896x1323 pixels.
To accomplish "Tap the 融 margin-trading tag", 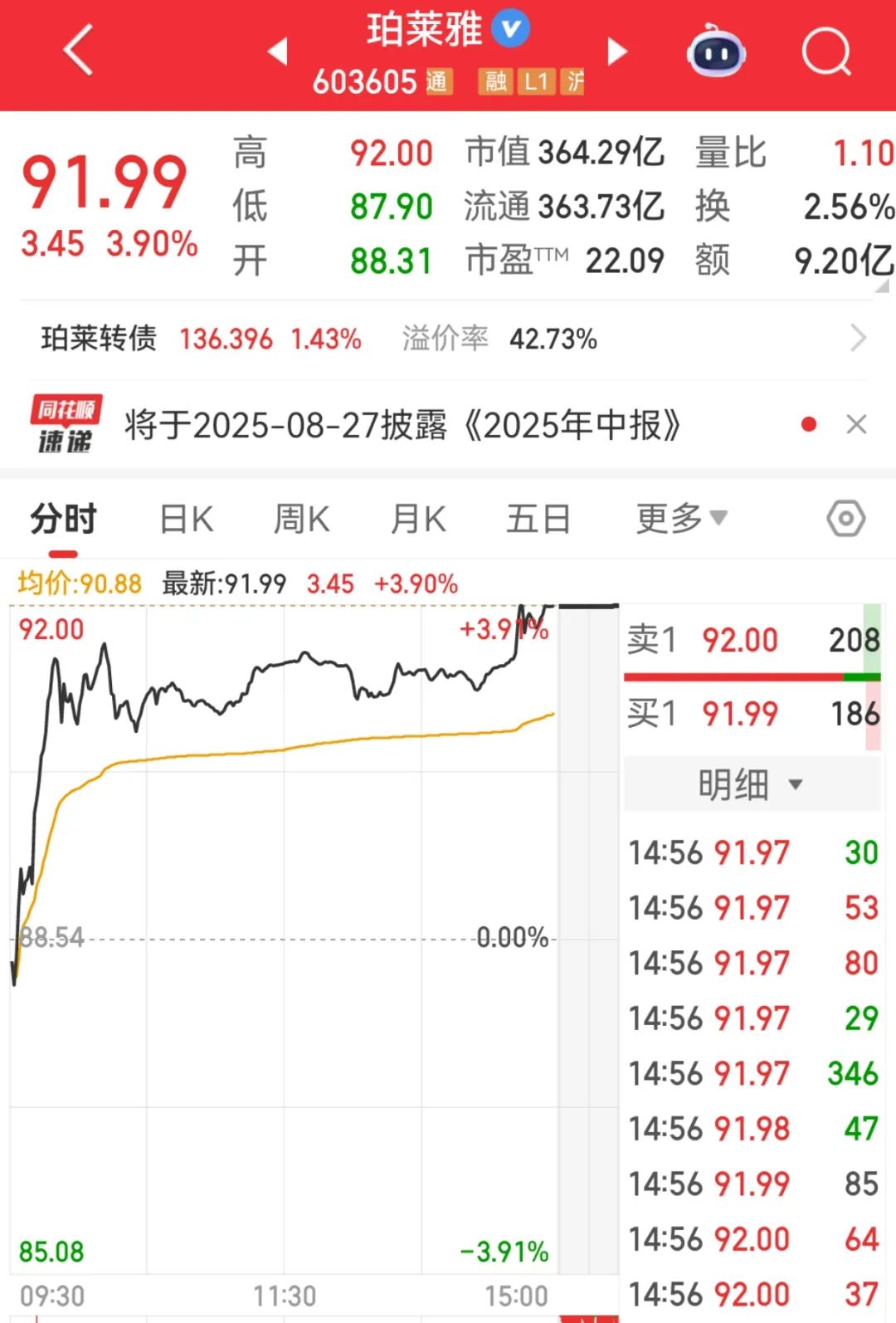I will (x=495, y=83).
